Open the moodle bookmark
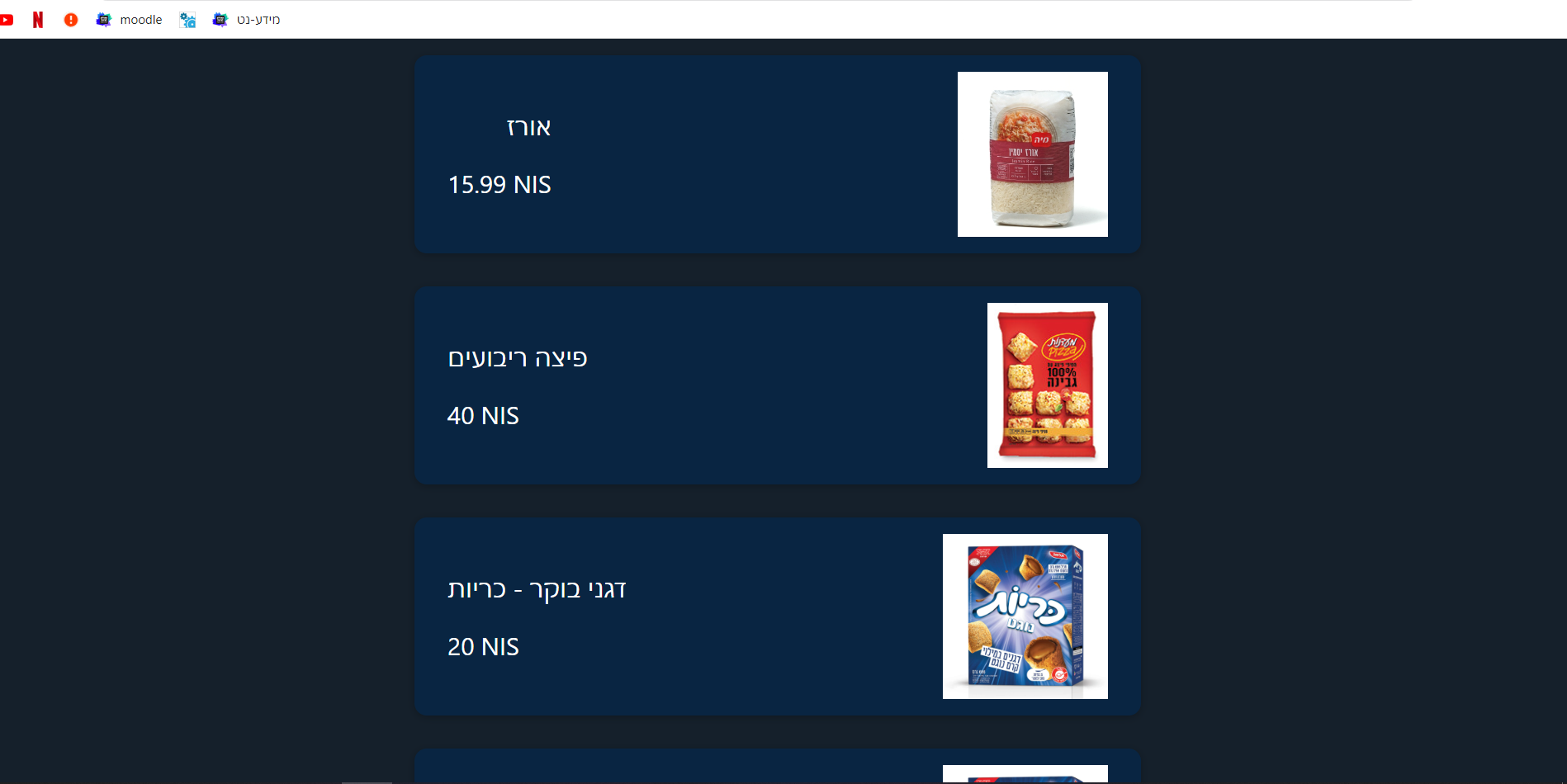1567x784 pixels. click(130, 20)
